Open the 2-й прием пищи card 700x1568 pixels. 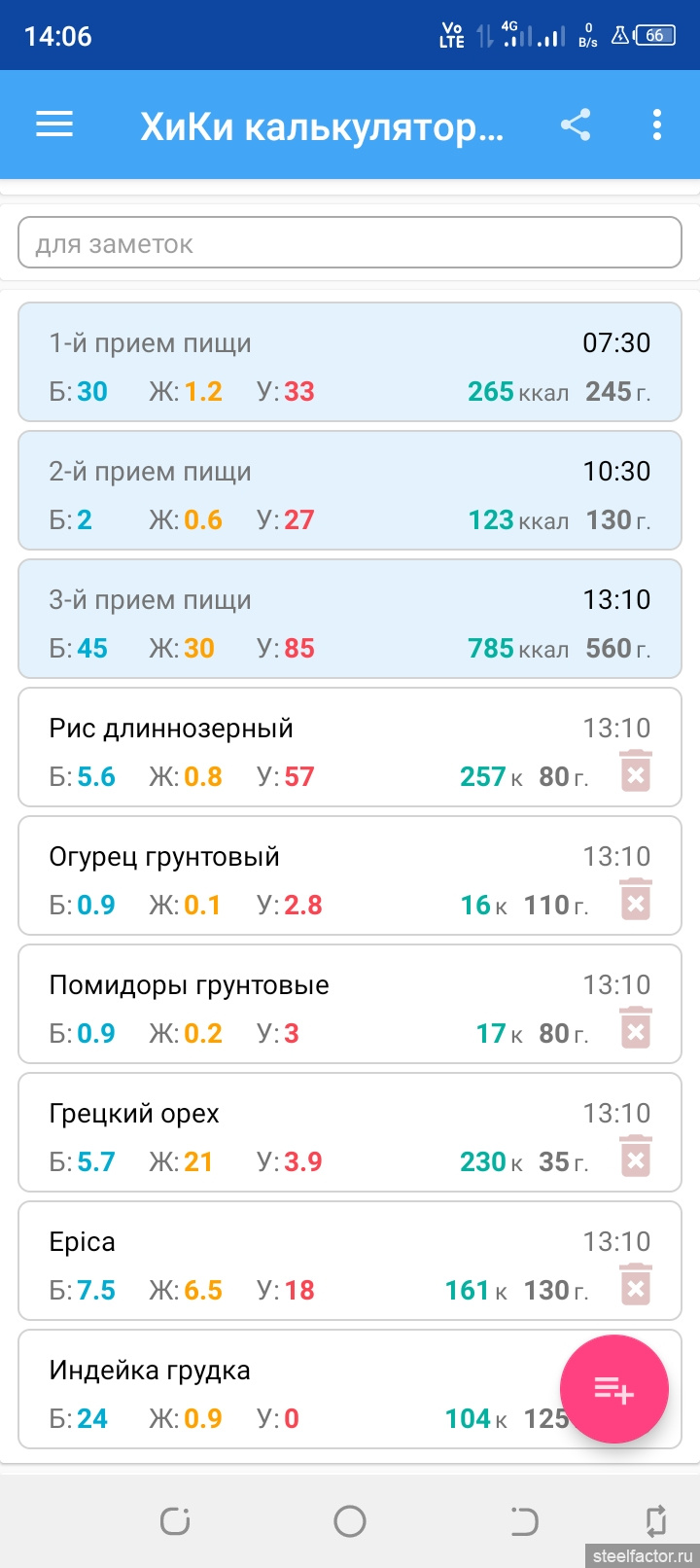(350, 491)
